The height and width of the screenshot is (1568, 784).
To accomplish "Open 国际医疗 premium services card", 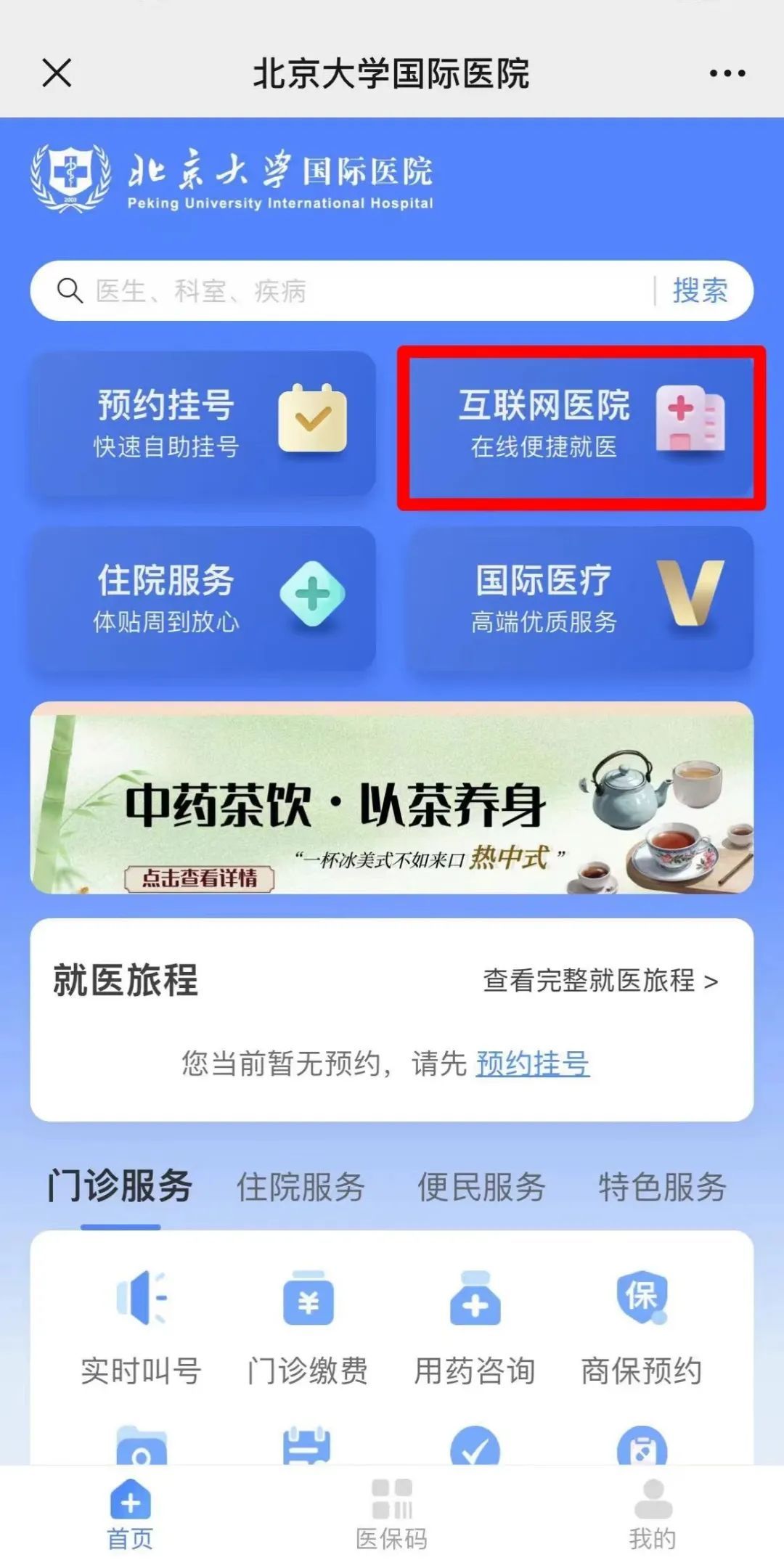I will (579, 598).
